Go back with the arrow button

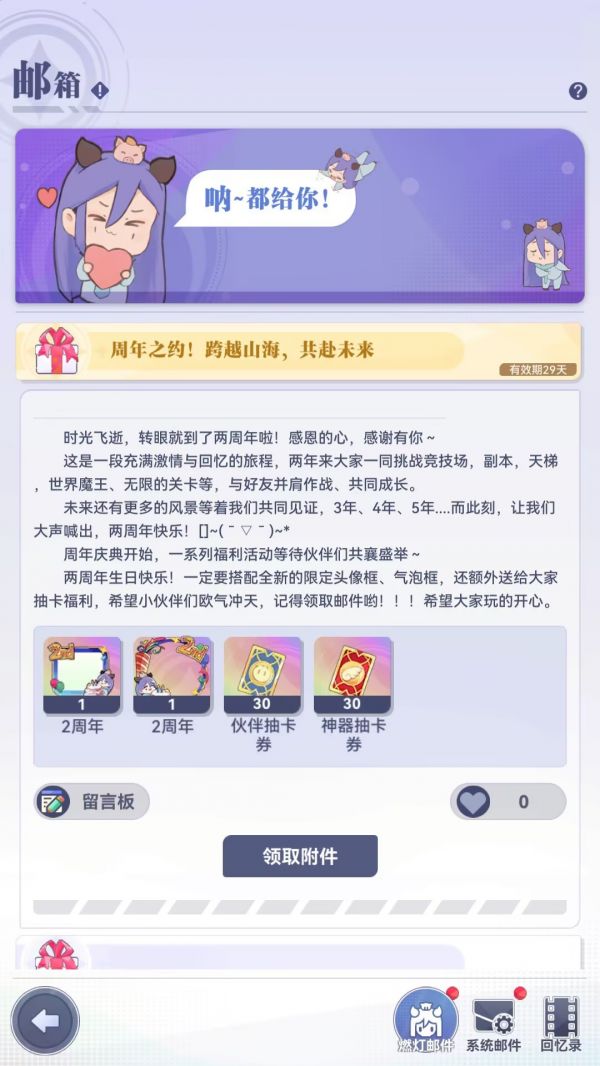point(46,1021)
